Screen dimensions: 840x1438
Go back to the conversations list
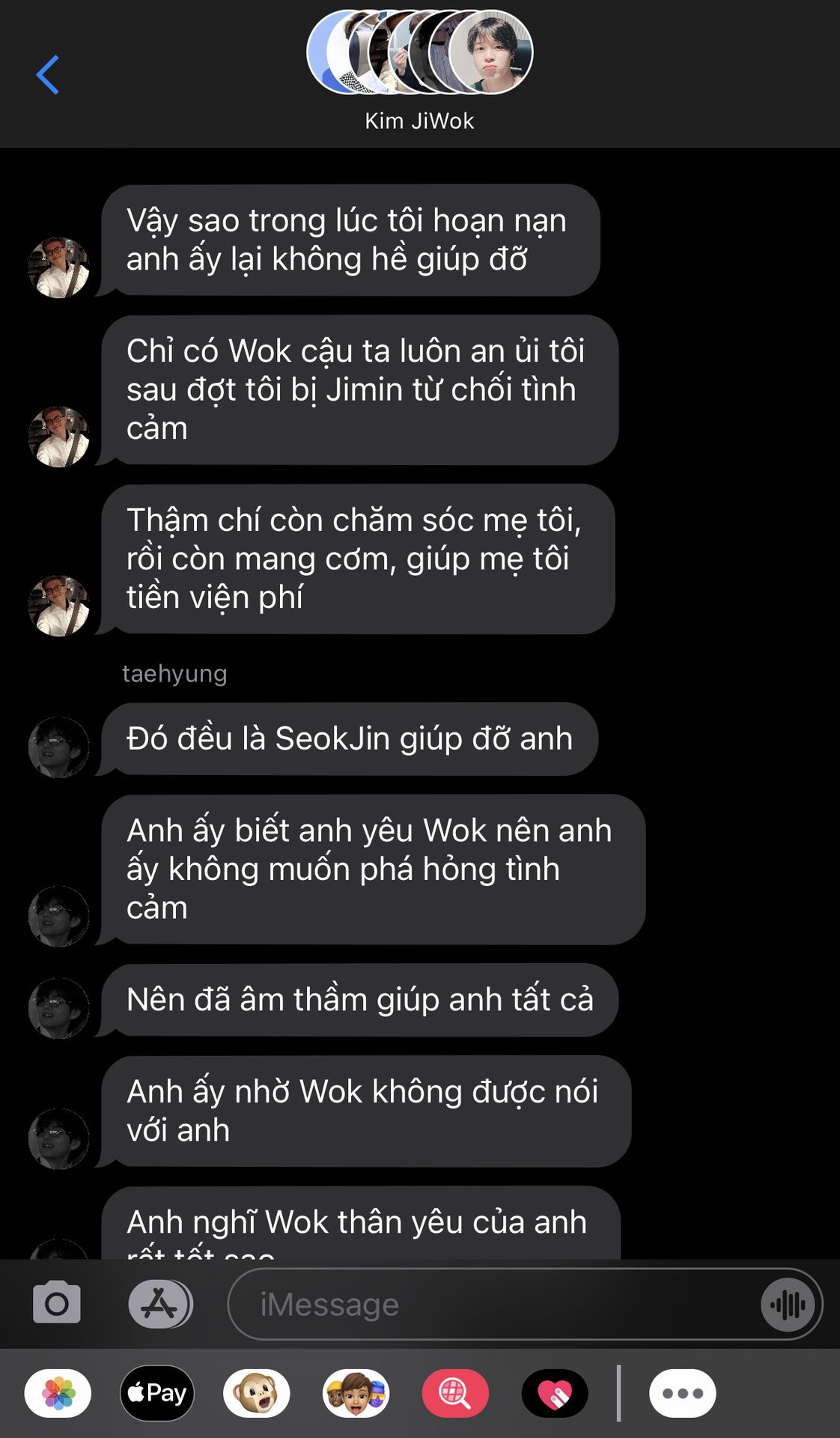48,75
